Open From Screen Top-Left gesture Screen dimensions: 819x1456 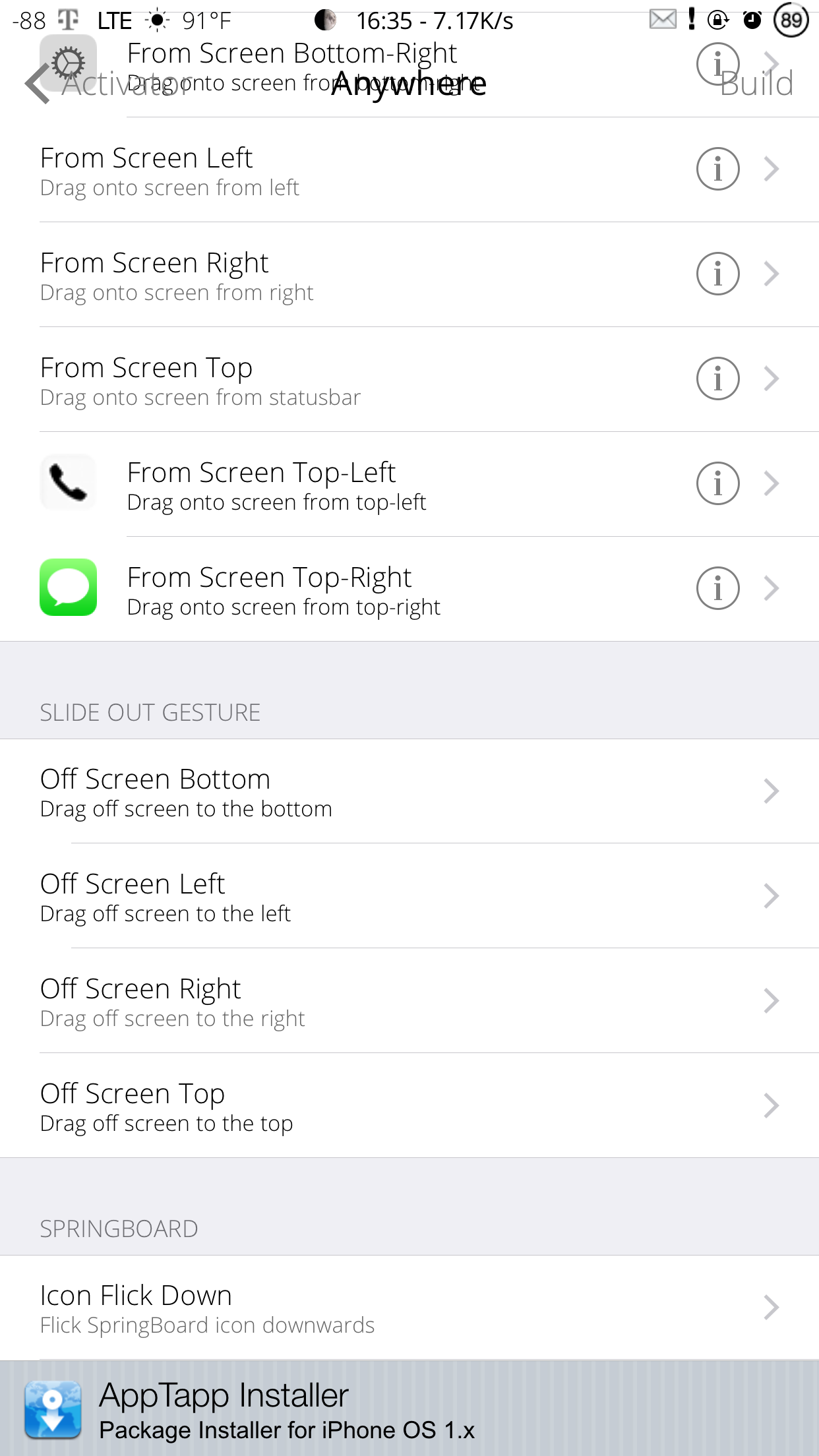tap(409, 485)
